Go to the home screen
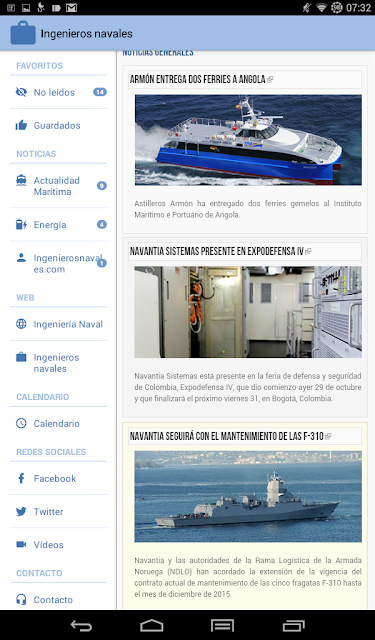 [x=152, y=625]
